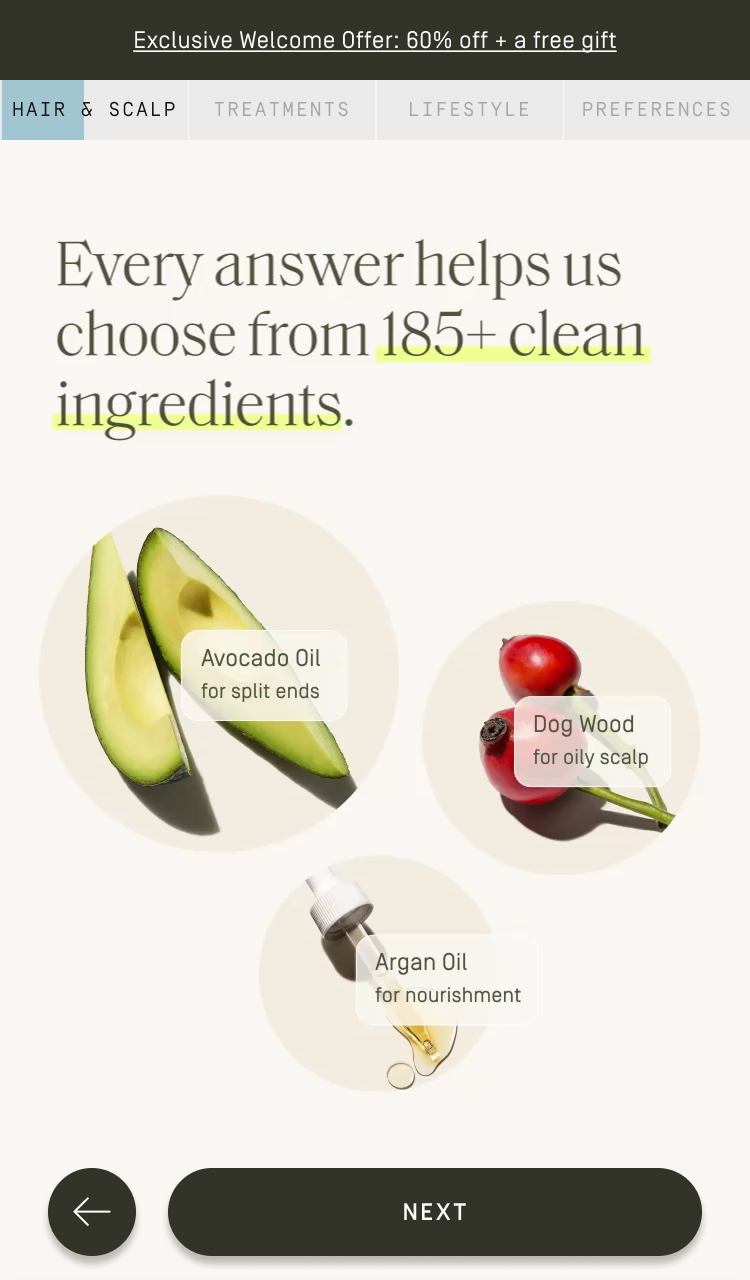Tap the NEXT button
This screenshot has width=750, height=1280.
click(x=435, y=1212)
